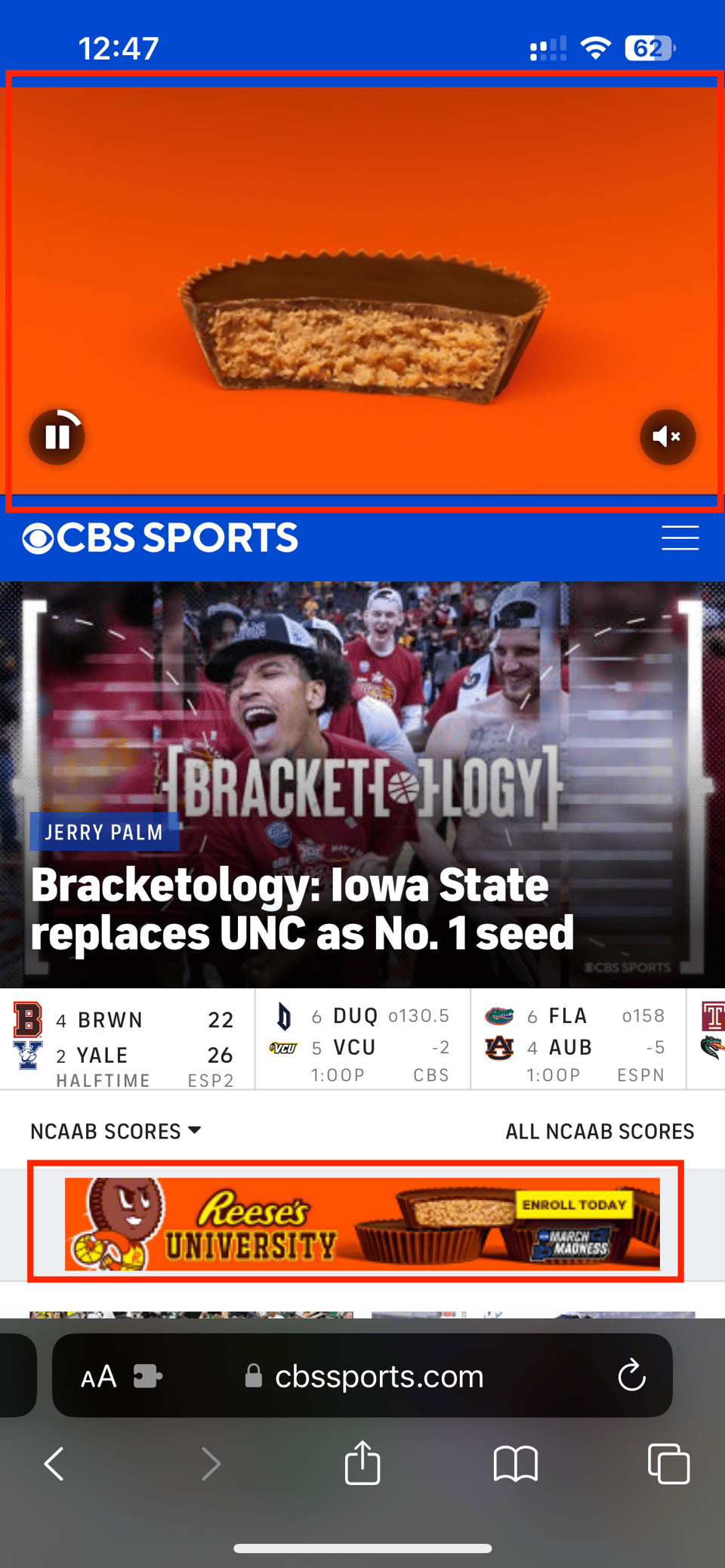Screen dimensions: 725x1568
Task: Show open Safari tabs
Action: (x=668, y=1463)
